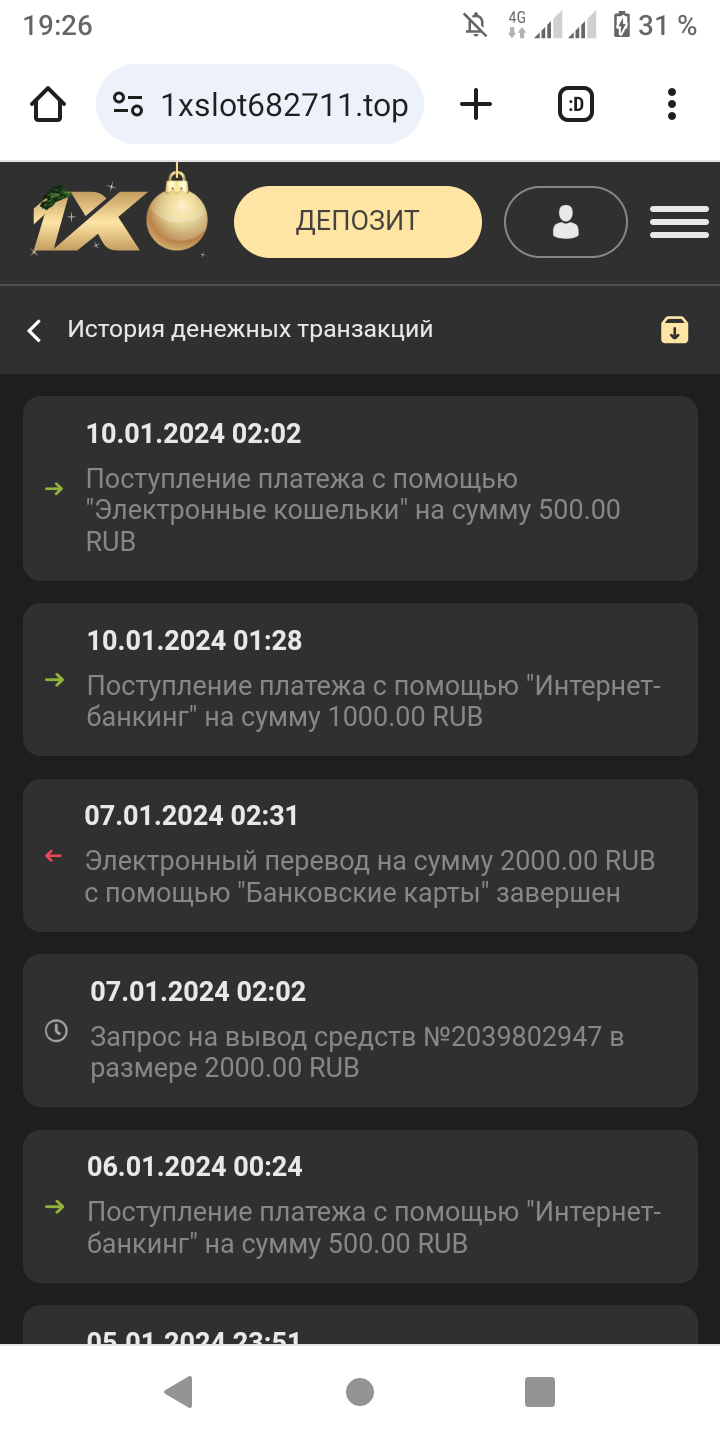Tap the yellow ДЕПОЗИТ button
Viewport: 720px width, 1440px height.
(x=357, y=222)
